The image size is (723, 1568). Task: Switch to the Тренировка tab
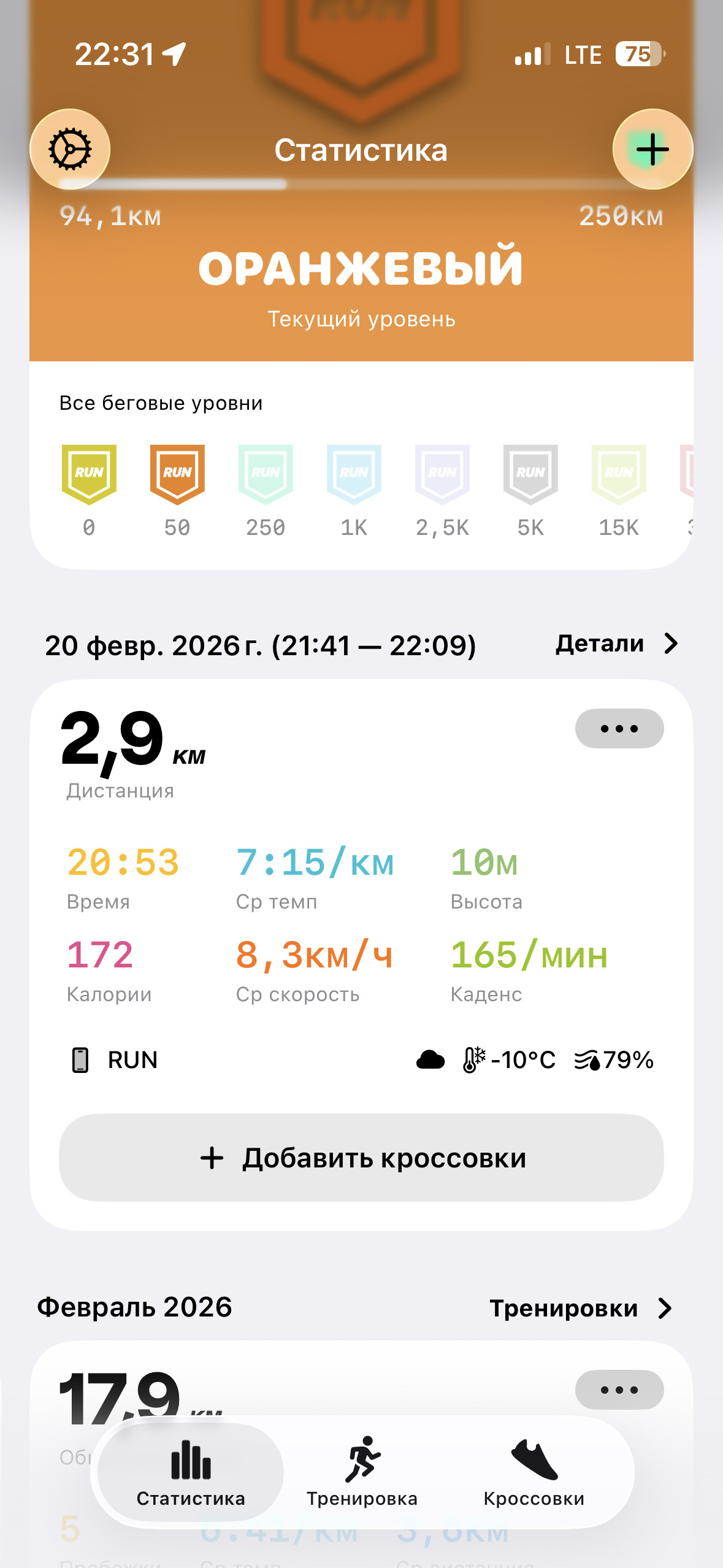coord(362,1472)
